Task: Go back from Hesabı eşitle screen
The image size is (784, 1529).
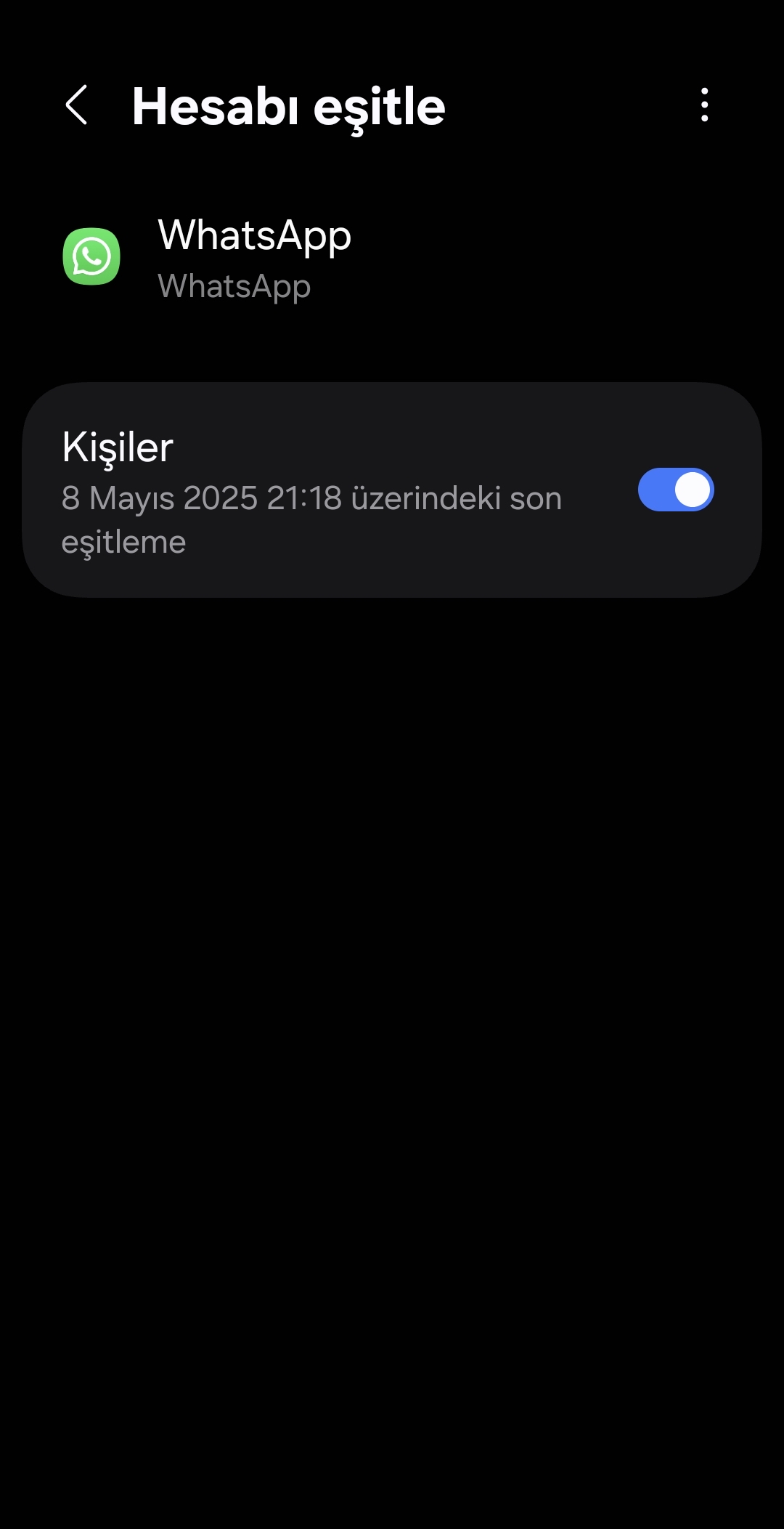Action: tap(77, 105)
